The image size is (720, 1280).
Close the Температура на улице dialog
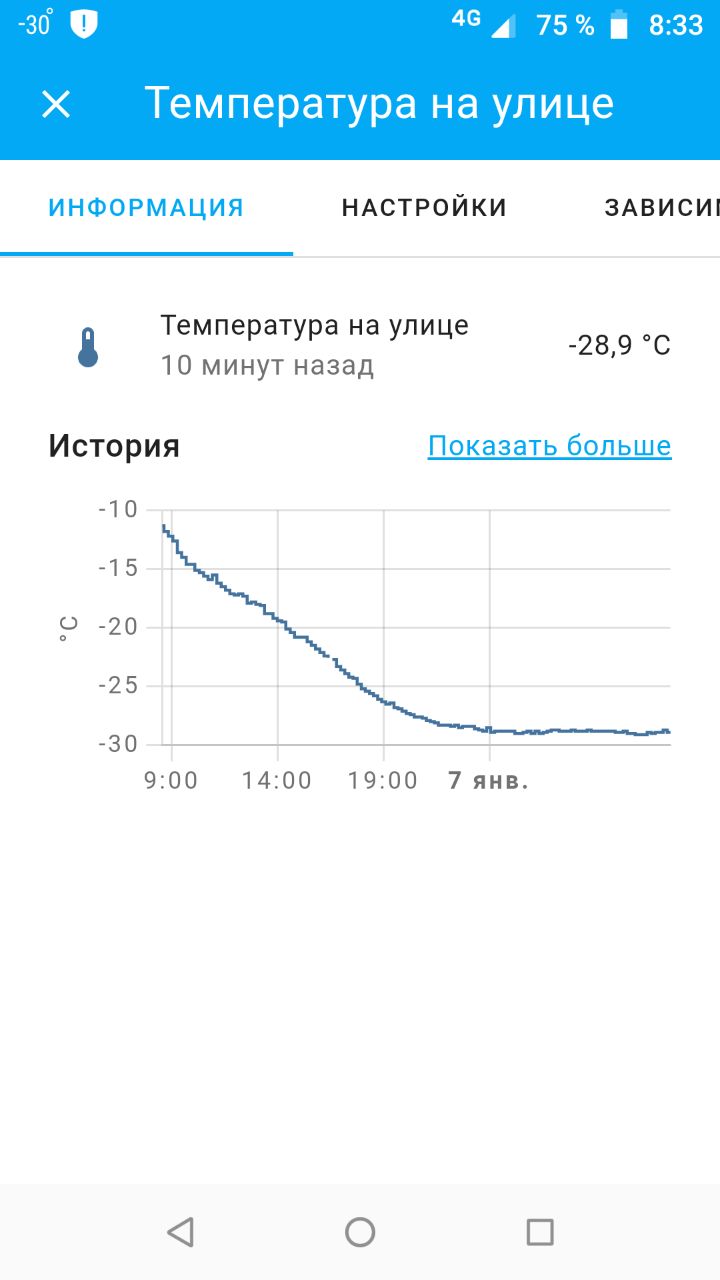[56, 104]
